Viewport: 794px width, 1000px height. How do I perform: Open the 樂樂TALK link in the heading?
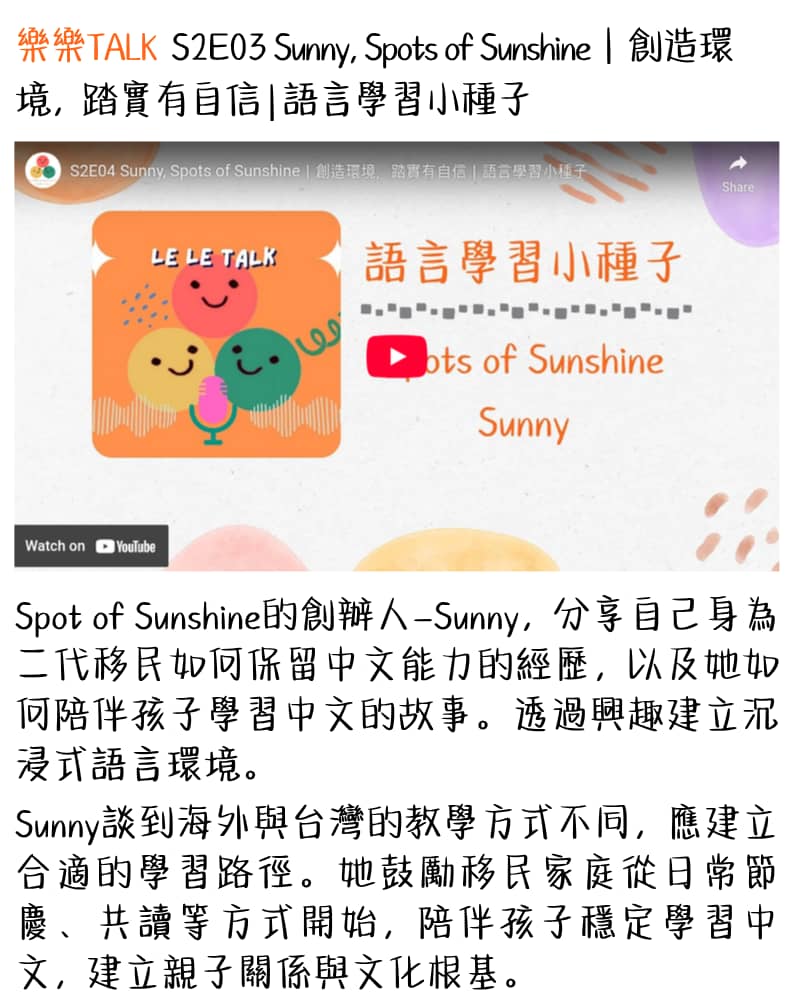pos(88,47)
